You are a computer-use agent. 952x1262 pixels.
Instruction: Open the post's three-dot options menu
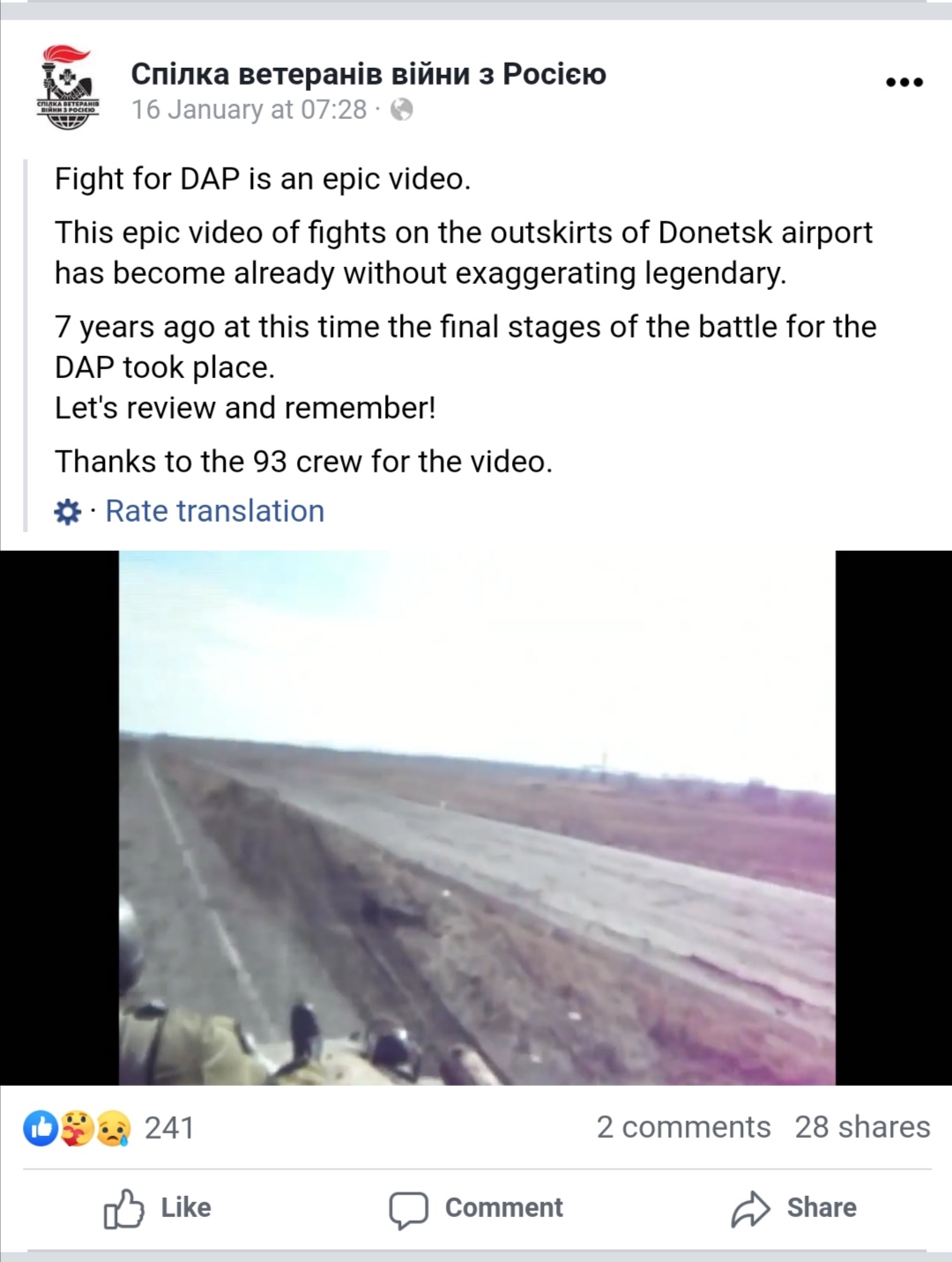tap(904, 83)
